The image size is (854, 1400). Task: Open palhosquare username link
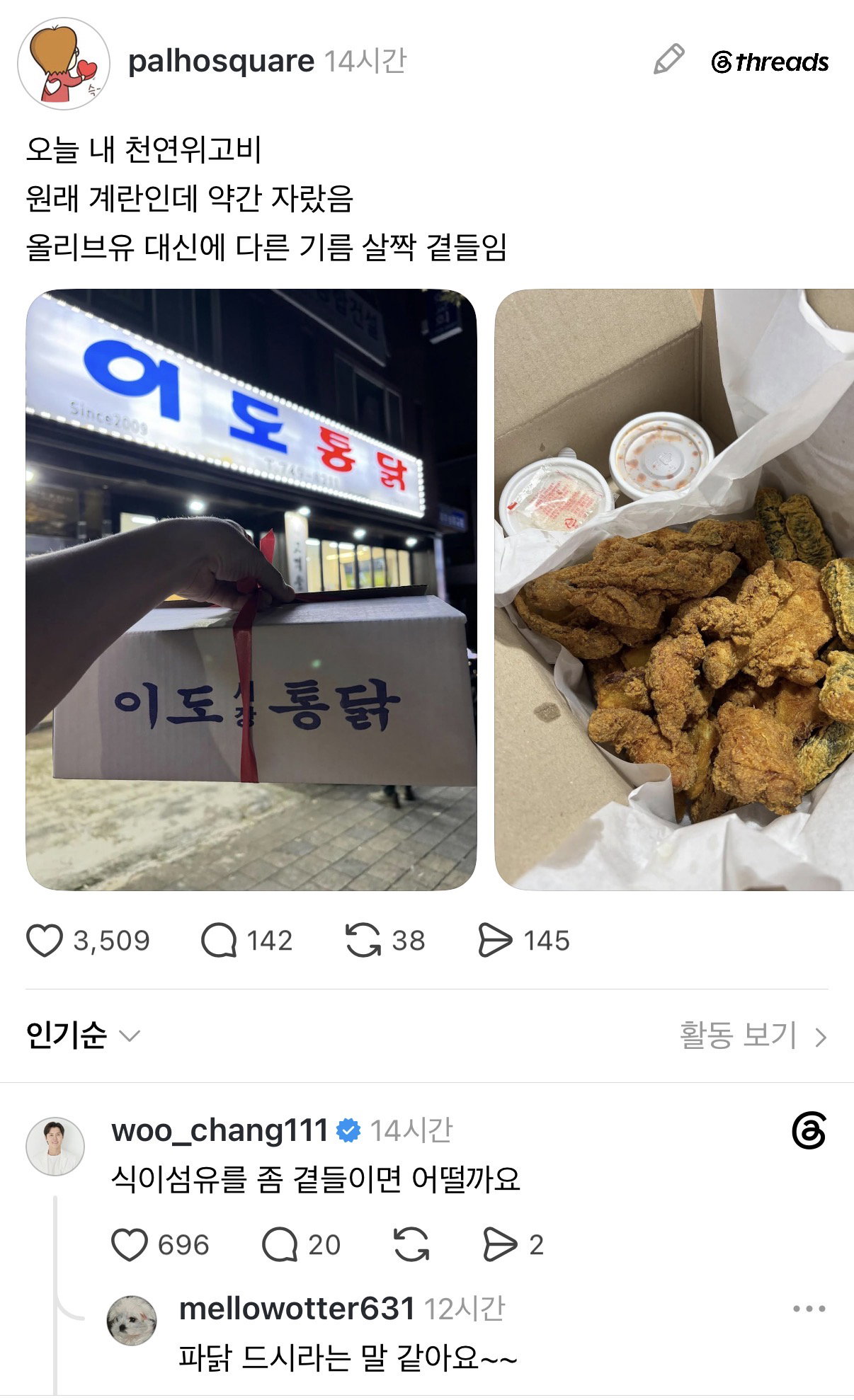tap(221, 61)
